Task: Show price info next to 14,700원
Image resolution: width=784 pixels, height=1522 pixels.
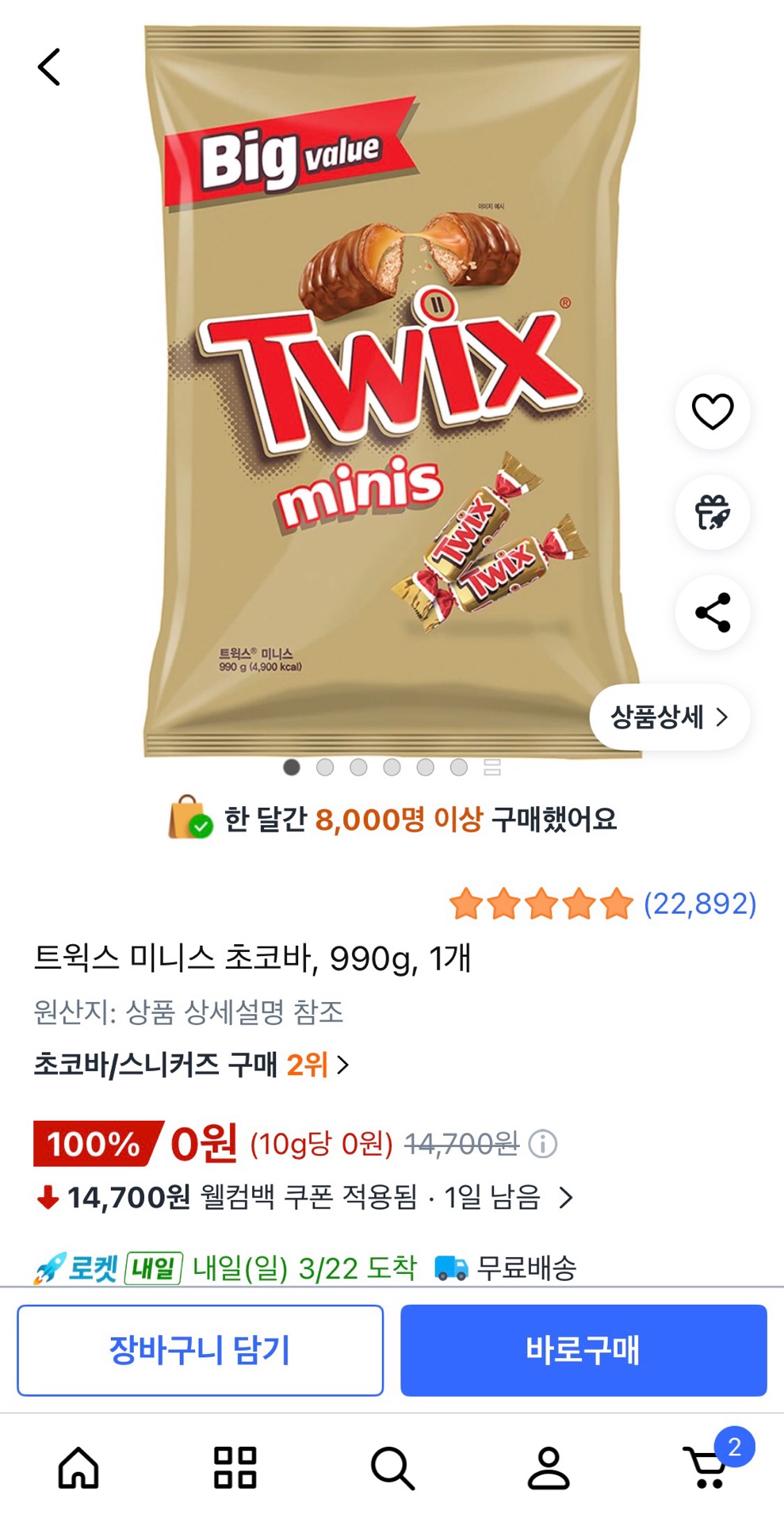Action: pyautogui.click(x=543, y=1144)
